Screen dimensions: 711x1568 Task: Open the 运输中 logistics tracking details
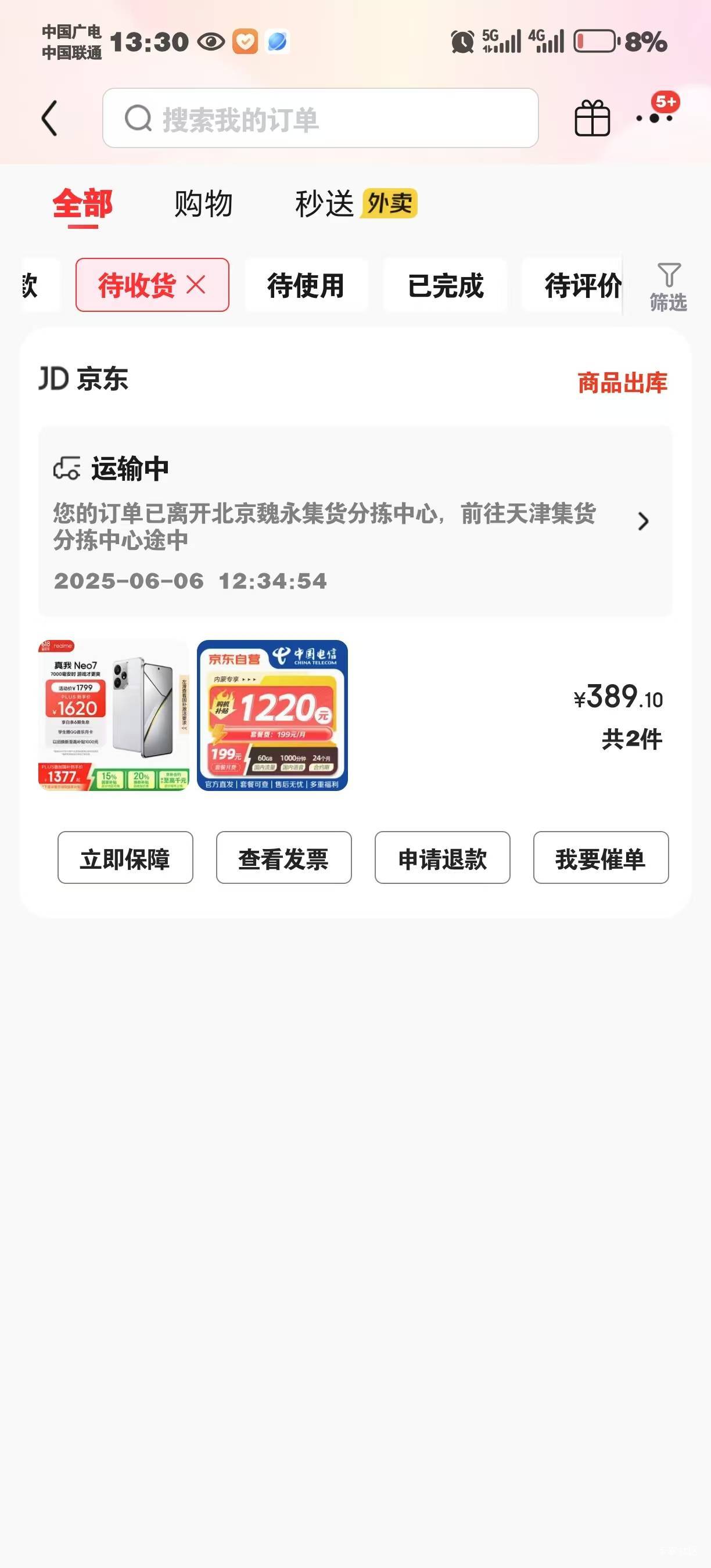[x=355, y=521]
